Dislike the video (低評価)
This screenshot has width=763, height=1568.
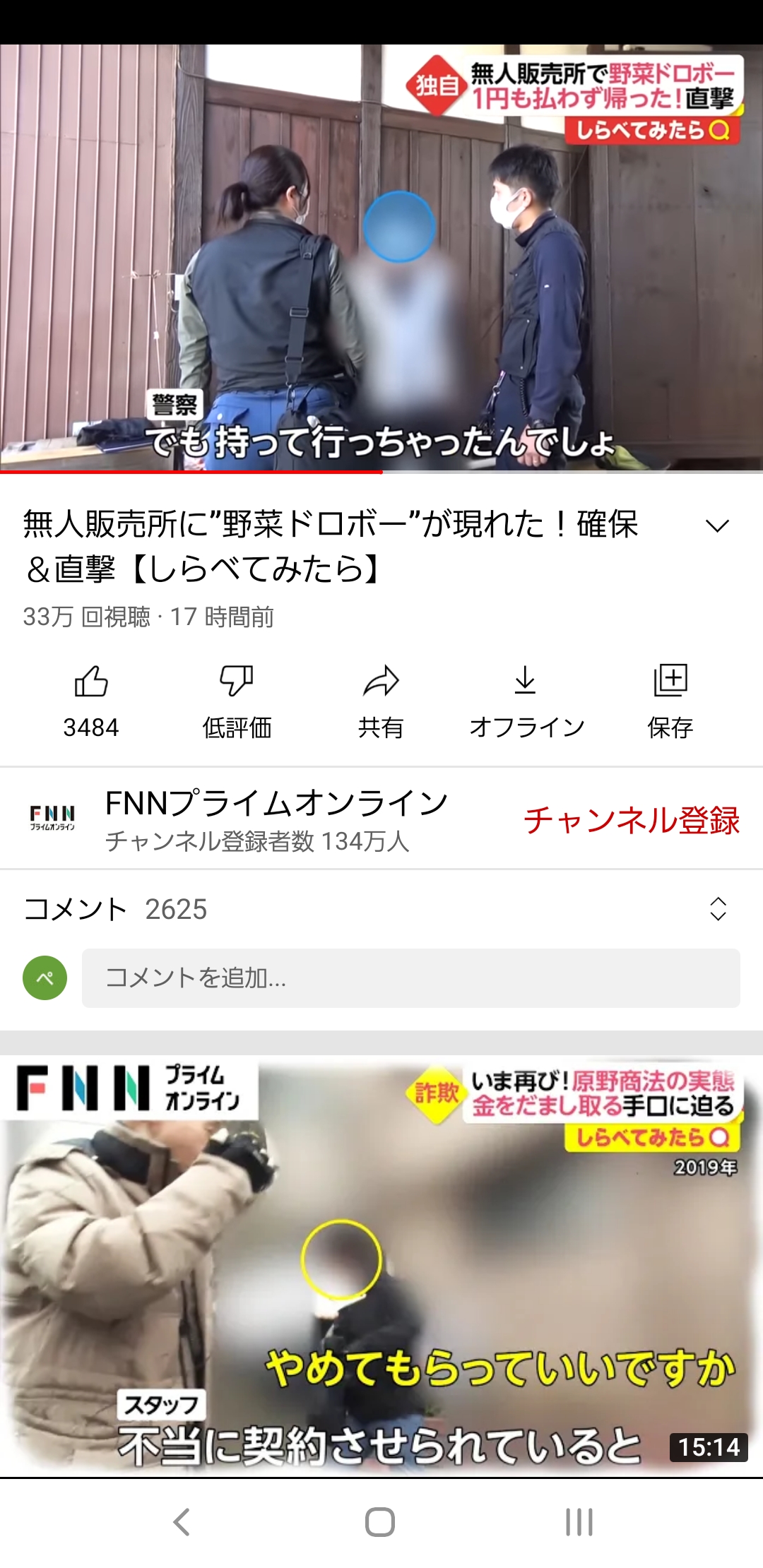pos(237,701)
